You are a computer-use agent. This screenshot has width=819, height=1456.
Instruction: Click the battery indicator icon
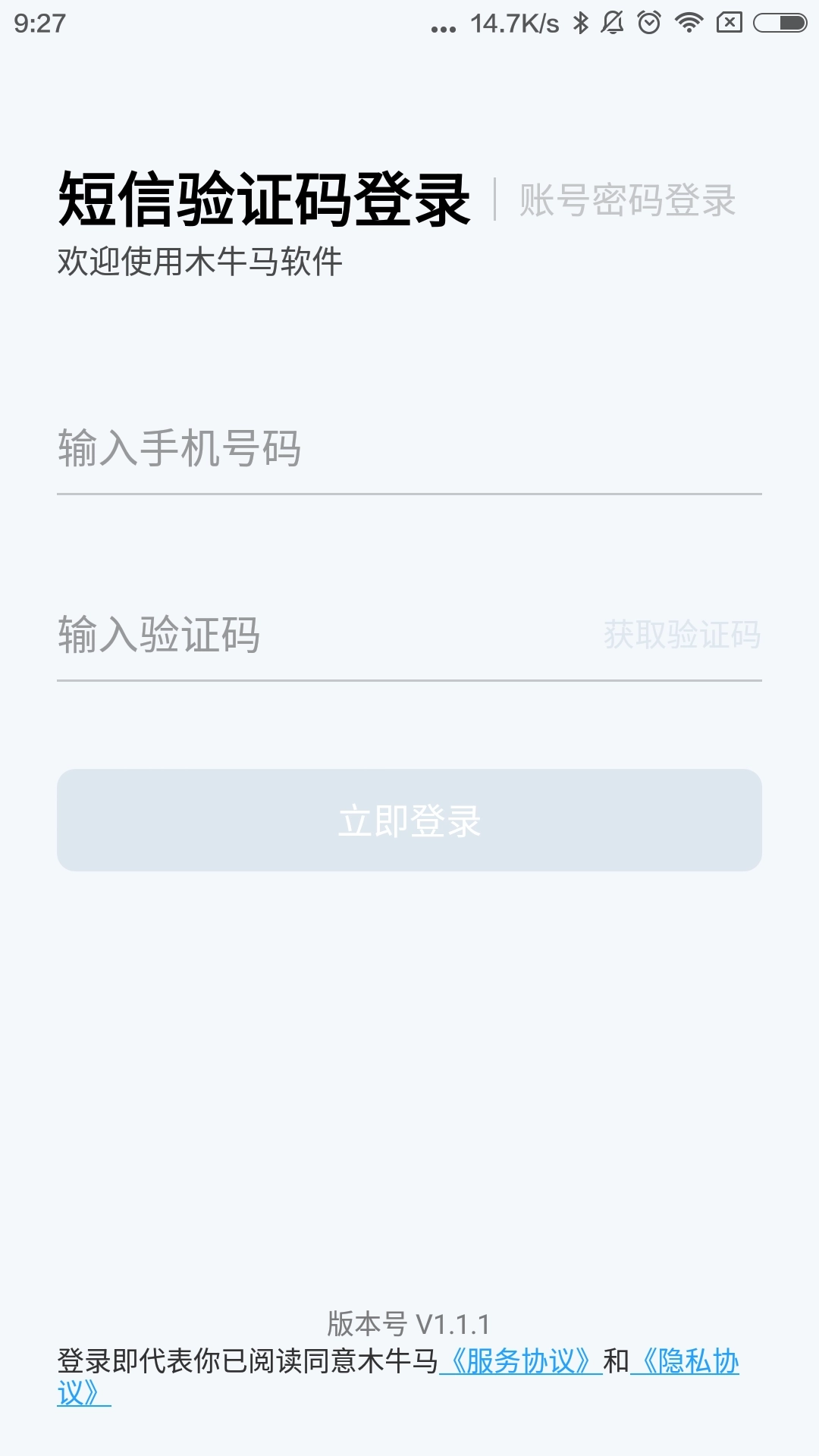pos(781,22)
